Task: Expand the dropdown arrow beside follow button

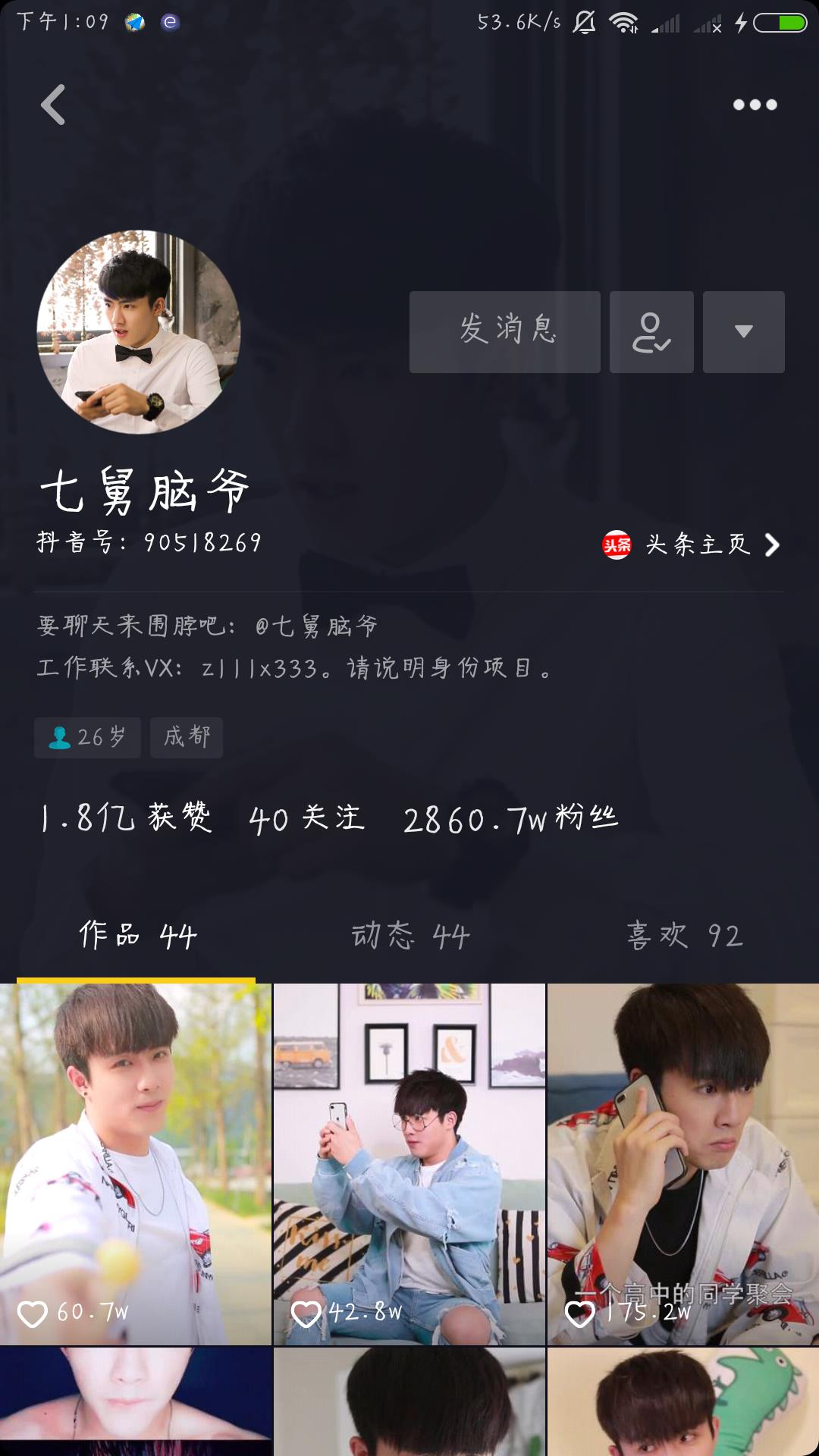Action: (743, 332)
